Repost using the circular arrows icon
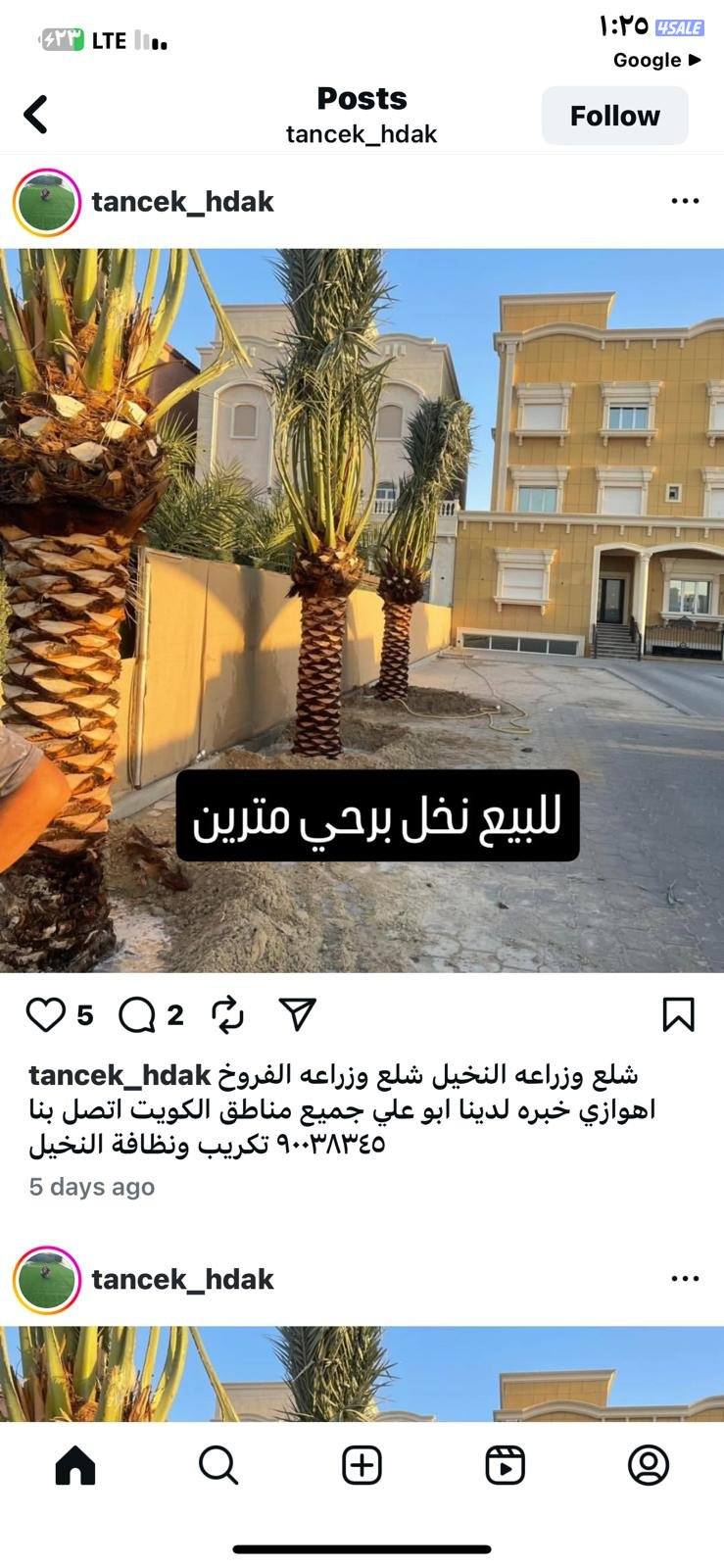Image resolution: width=724 pixels, height=1568 pixels. (x=227, y=1015)
